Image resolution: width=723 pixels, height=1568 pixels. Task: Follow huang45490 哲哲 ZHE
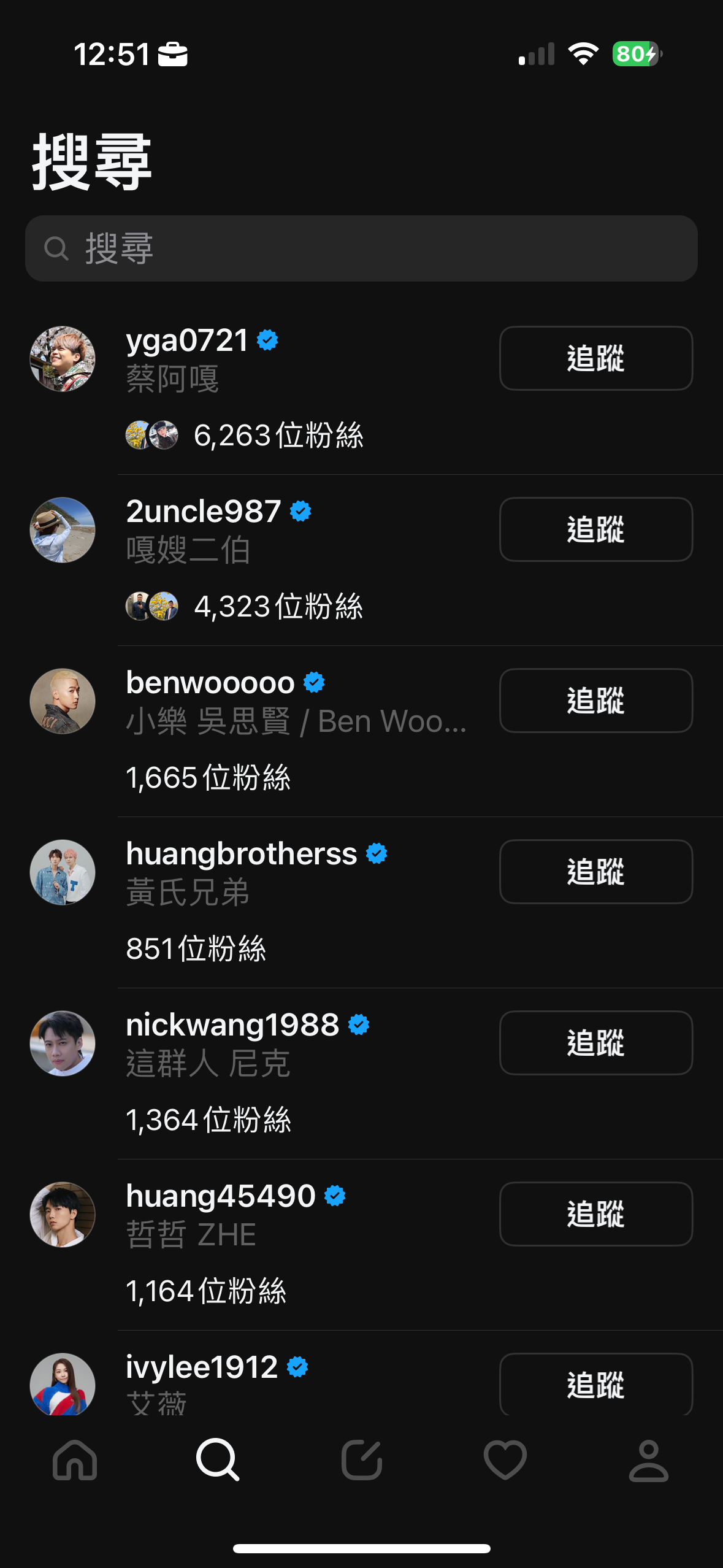tap(595, 1214)
